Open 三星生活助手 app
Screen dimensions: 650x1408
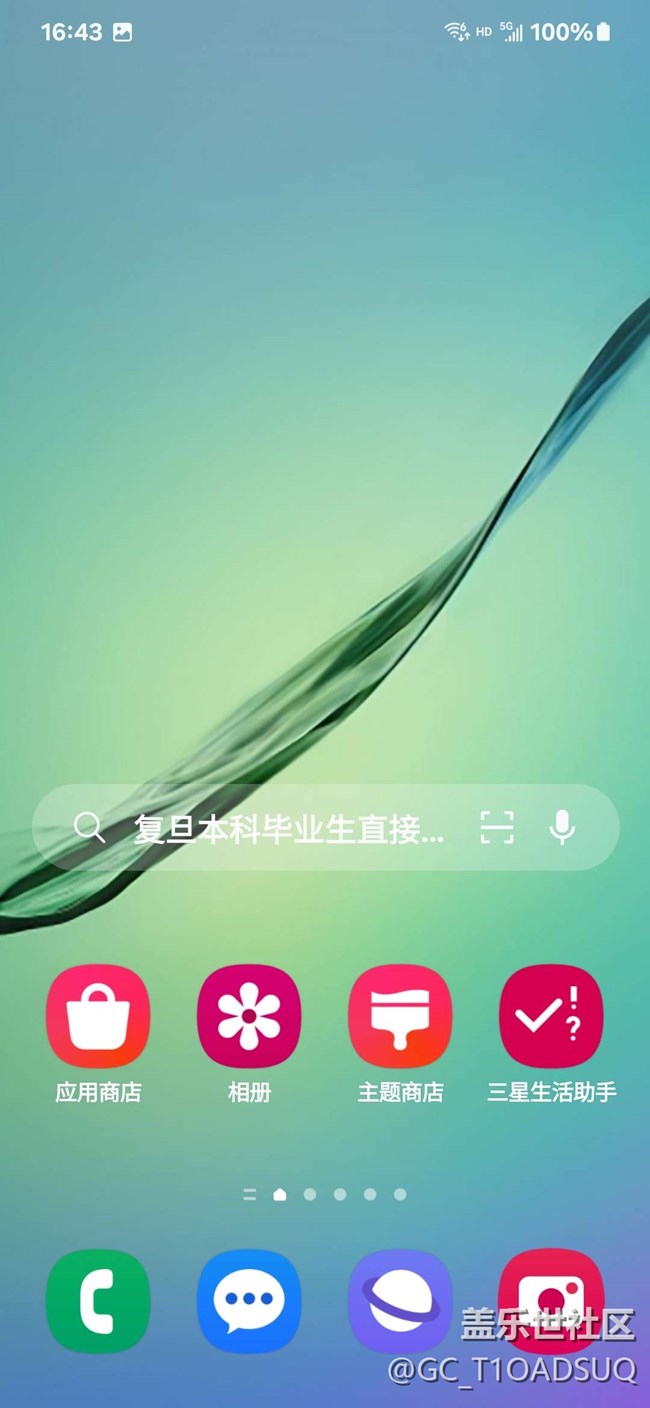551,1016
